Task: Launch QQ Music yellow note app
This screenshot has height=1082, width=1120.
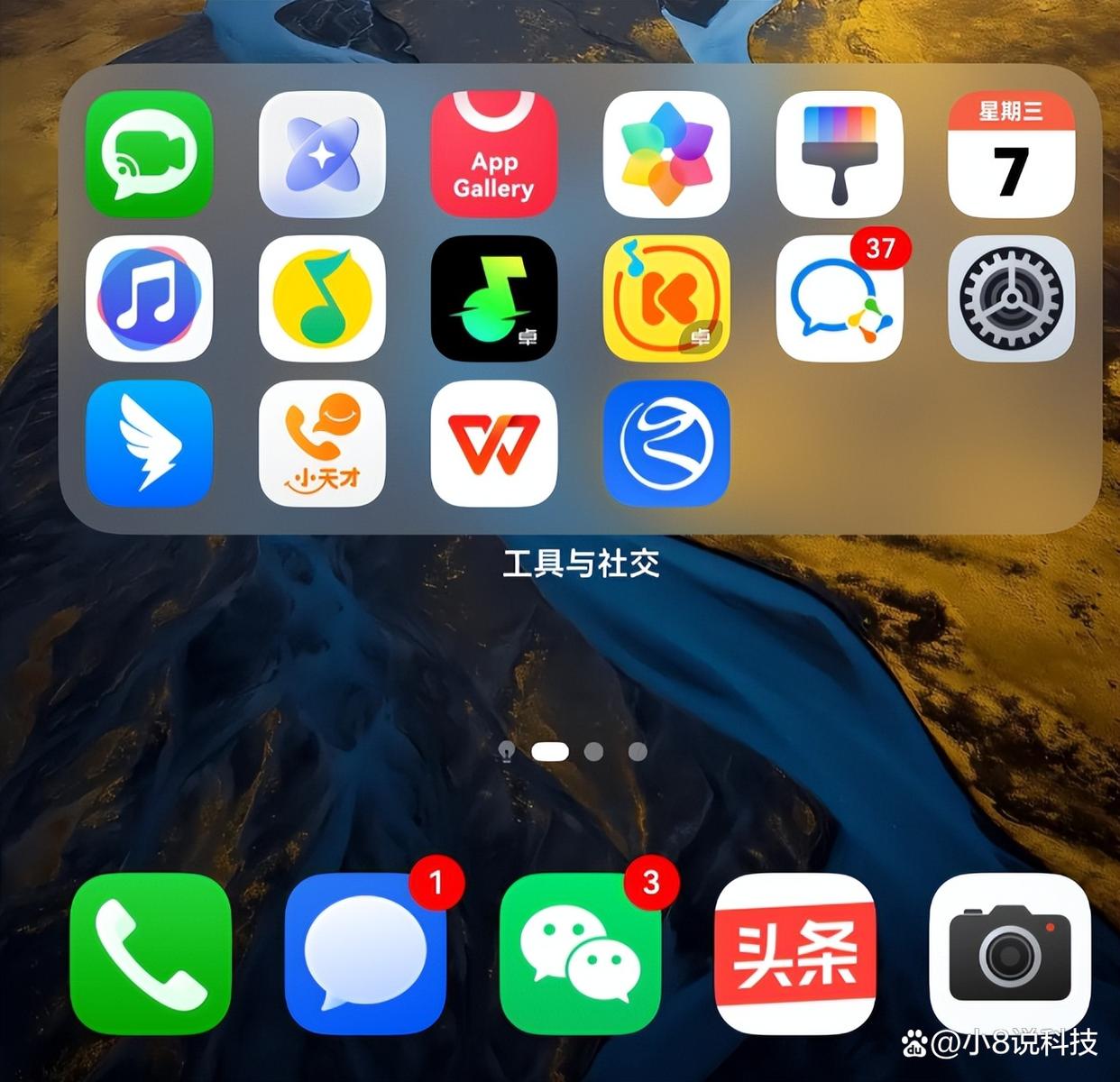Action: (x=322, y=298)
